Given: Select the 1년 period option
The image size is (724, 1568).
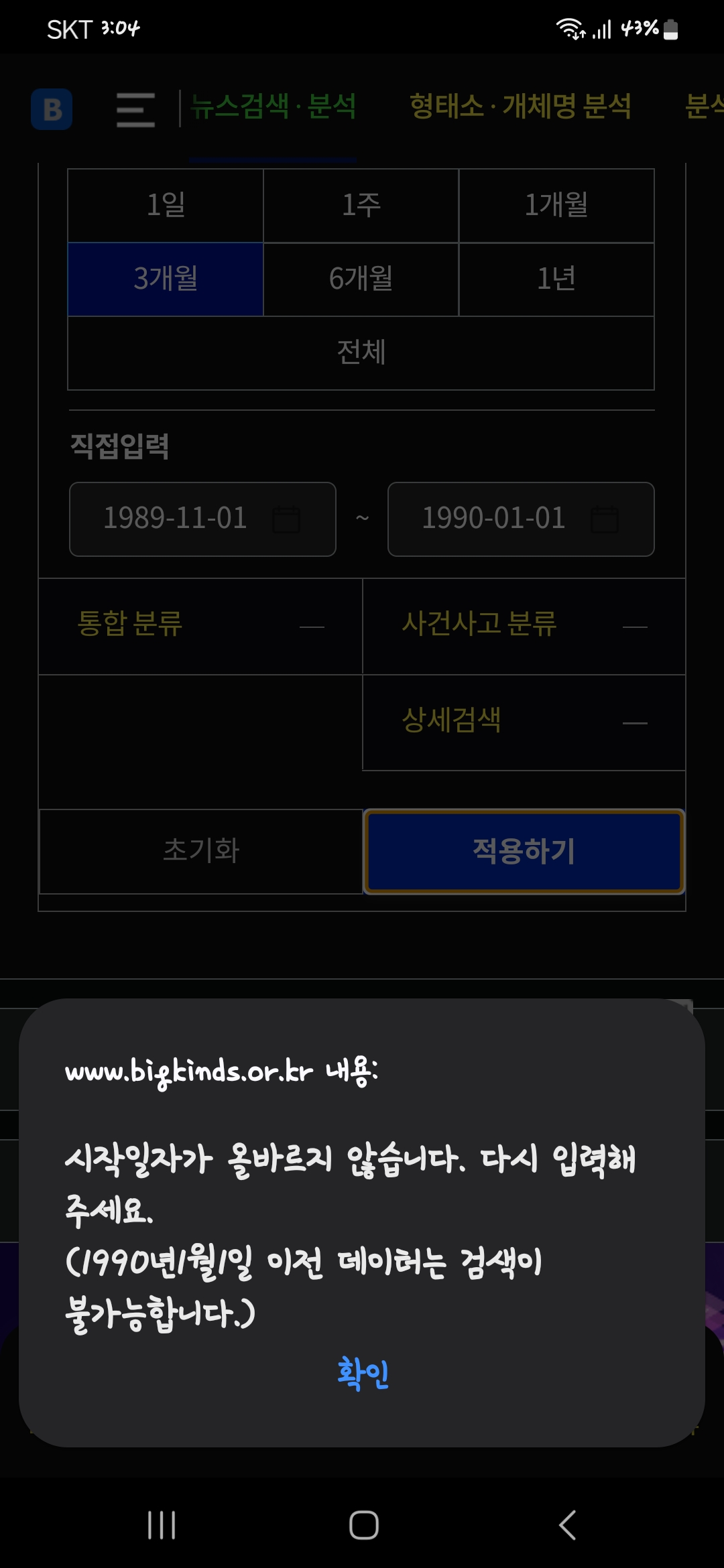Looking at the screenshot, I should point(556,279).
